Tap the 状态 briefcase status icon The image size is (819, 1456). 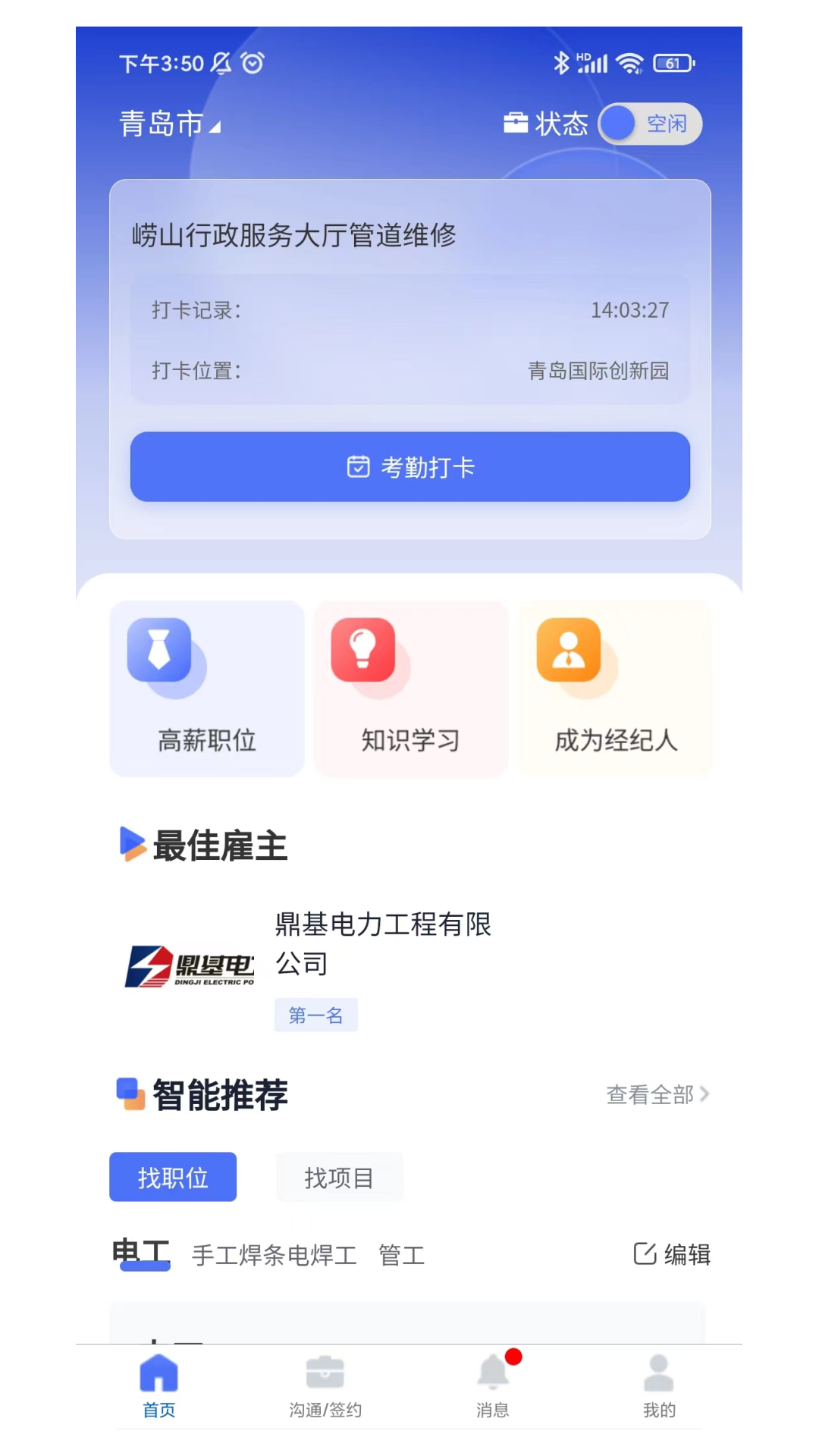point(516,123)
